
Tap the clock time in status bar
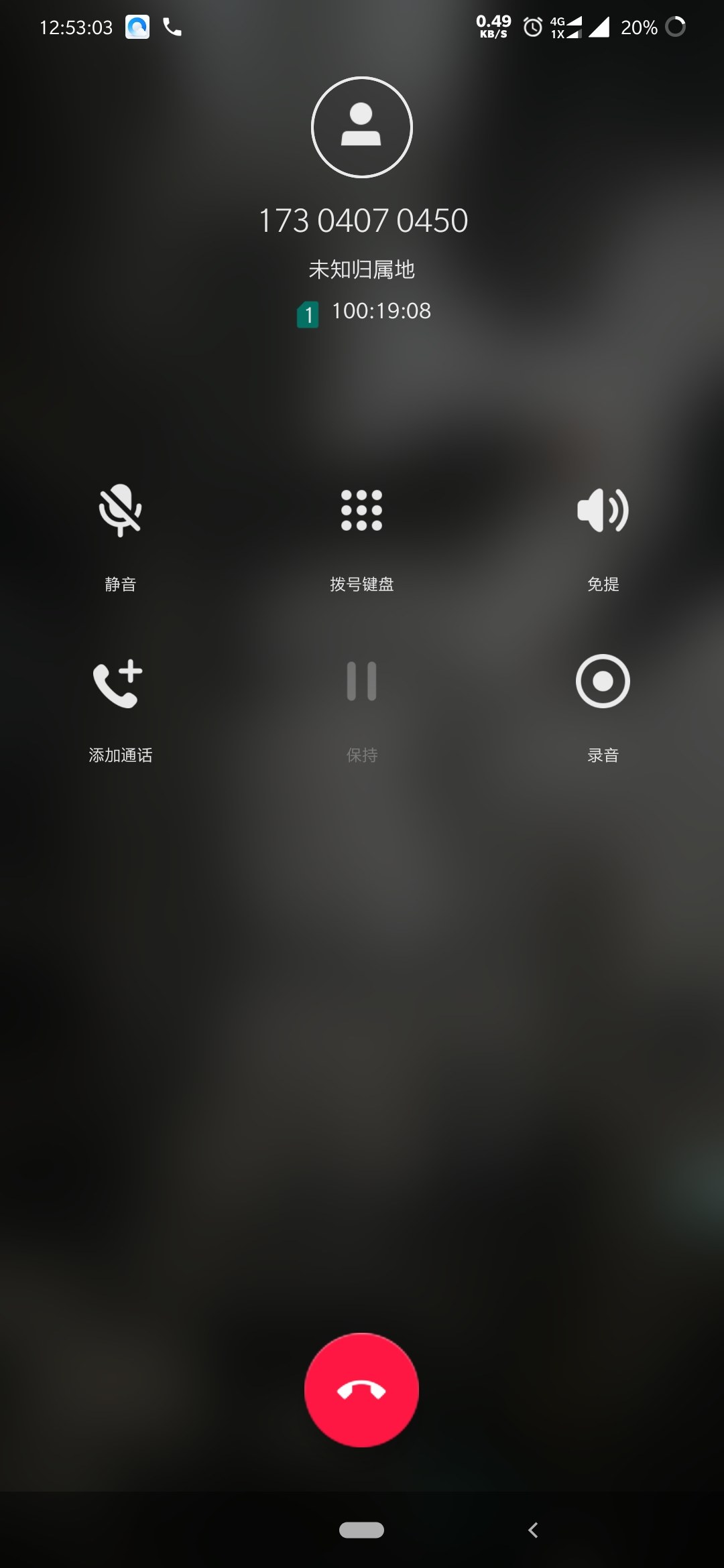(74, 27)
